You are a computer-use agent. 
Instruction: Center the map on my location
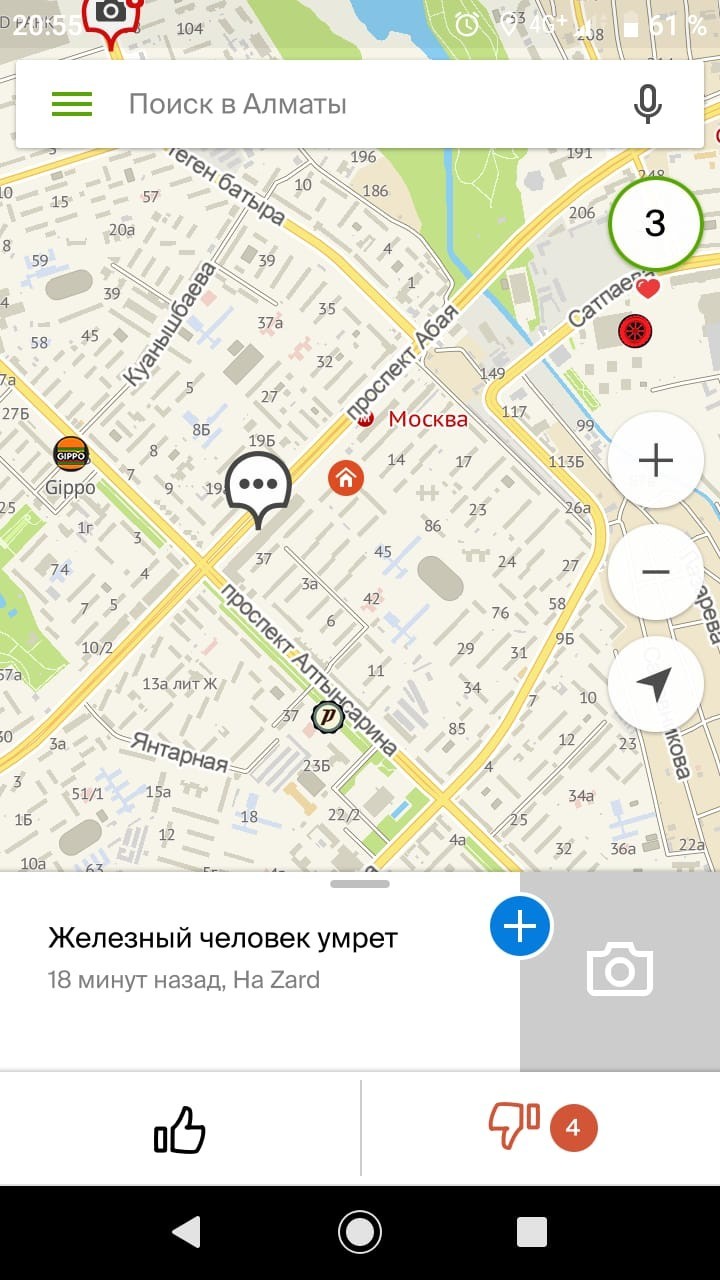pyautogui.click(x=655, y=684)
